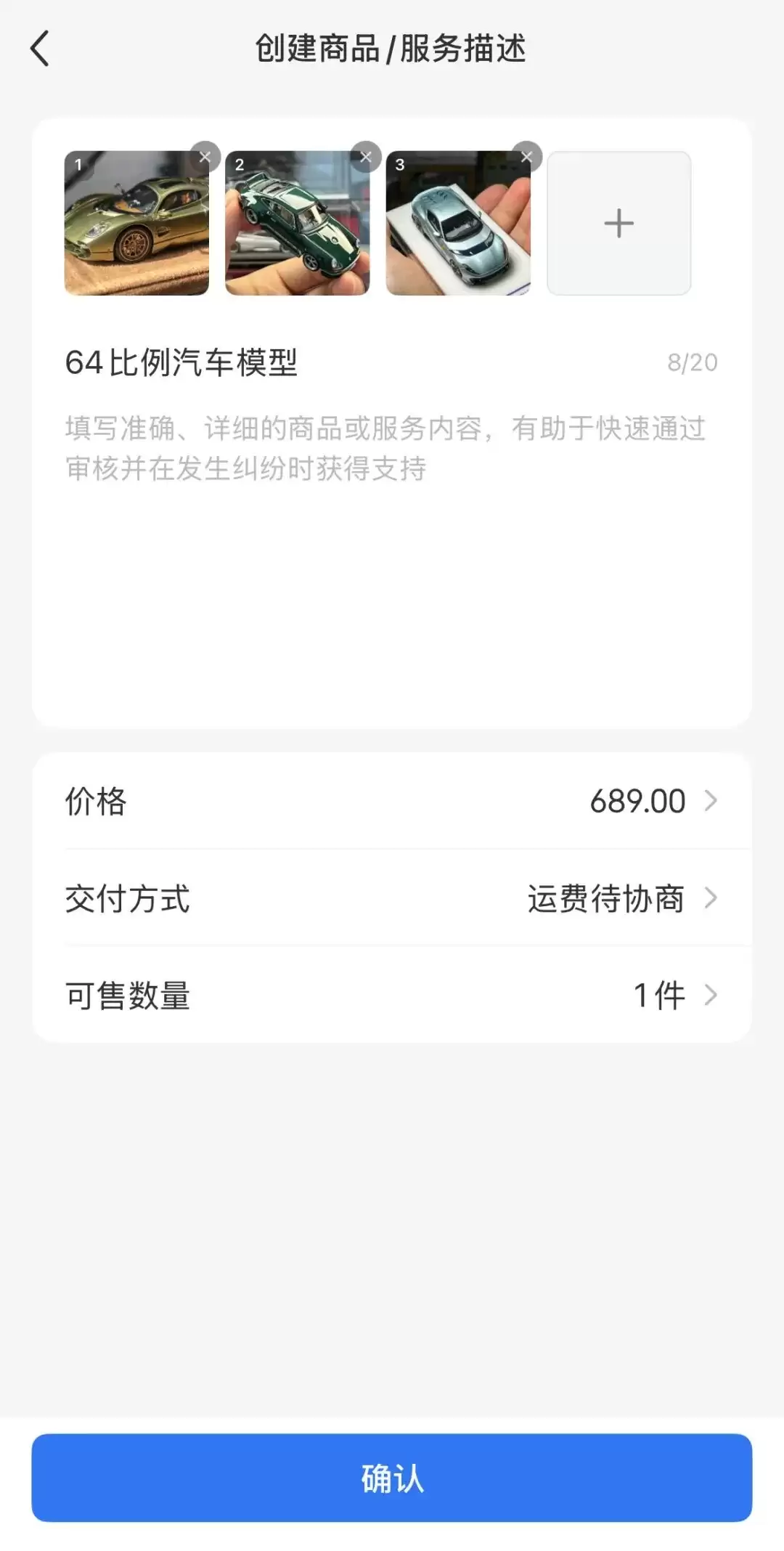Open photo 3 of the light blue car
This screenshot has width=784, height=1551.
[x=458, y=224]
